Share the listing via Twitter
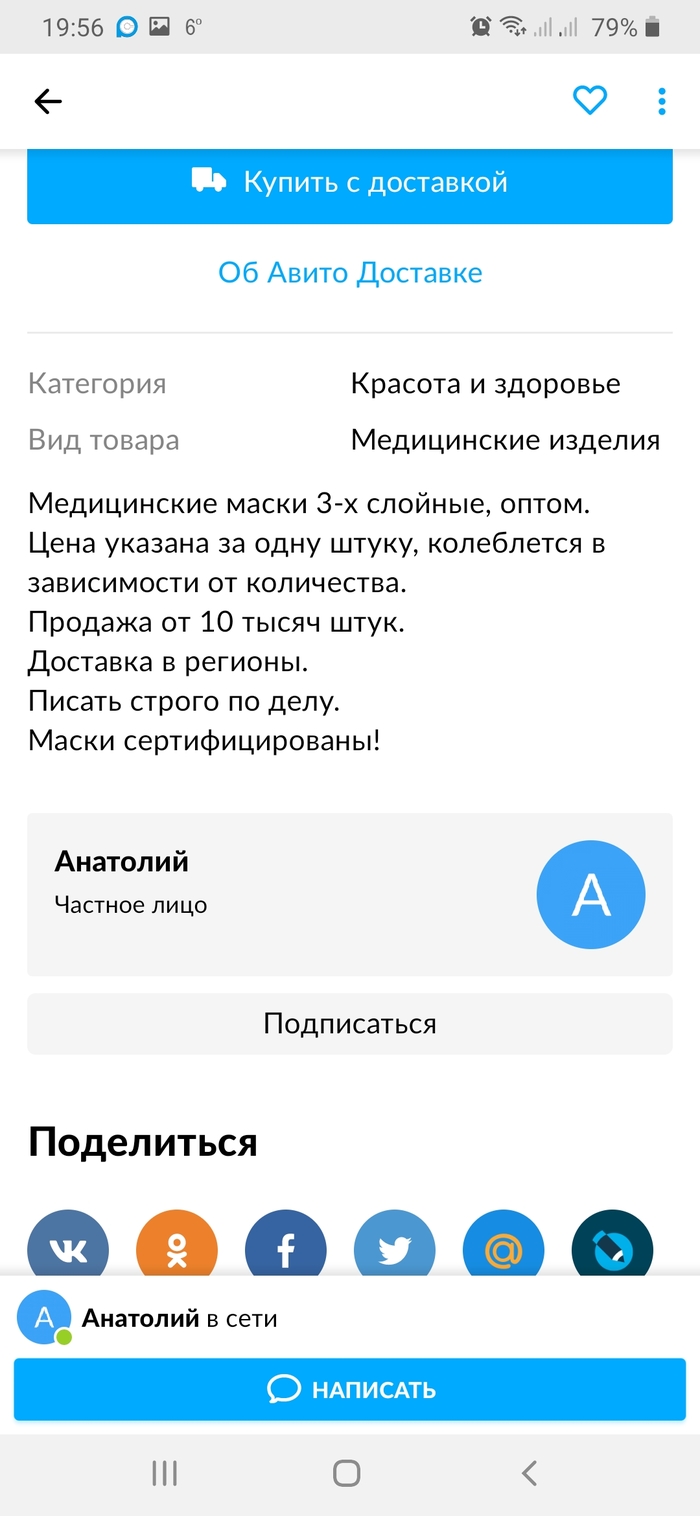This screenshot has width=700, height=1516. pyautogui.click(x=395, y=1245)
